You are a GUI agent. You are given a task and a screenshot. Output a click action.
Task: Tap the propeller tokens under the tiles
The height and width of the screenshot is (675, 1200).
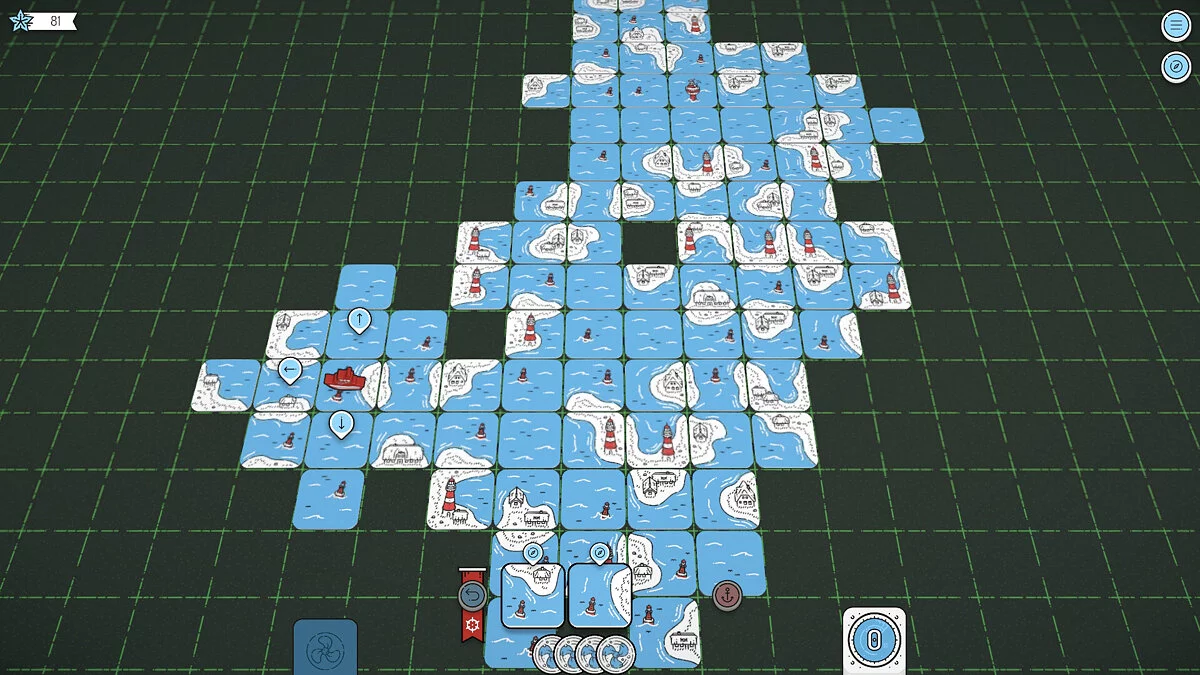tap(583, 655)
